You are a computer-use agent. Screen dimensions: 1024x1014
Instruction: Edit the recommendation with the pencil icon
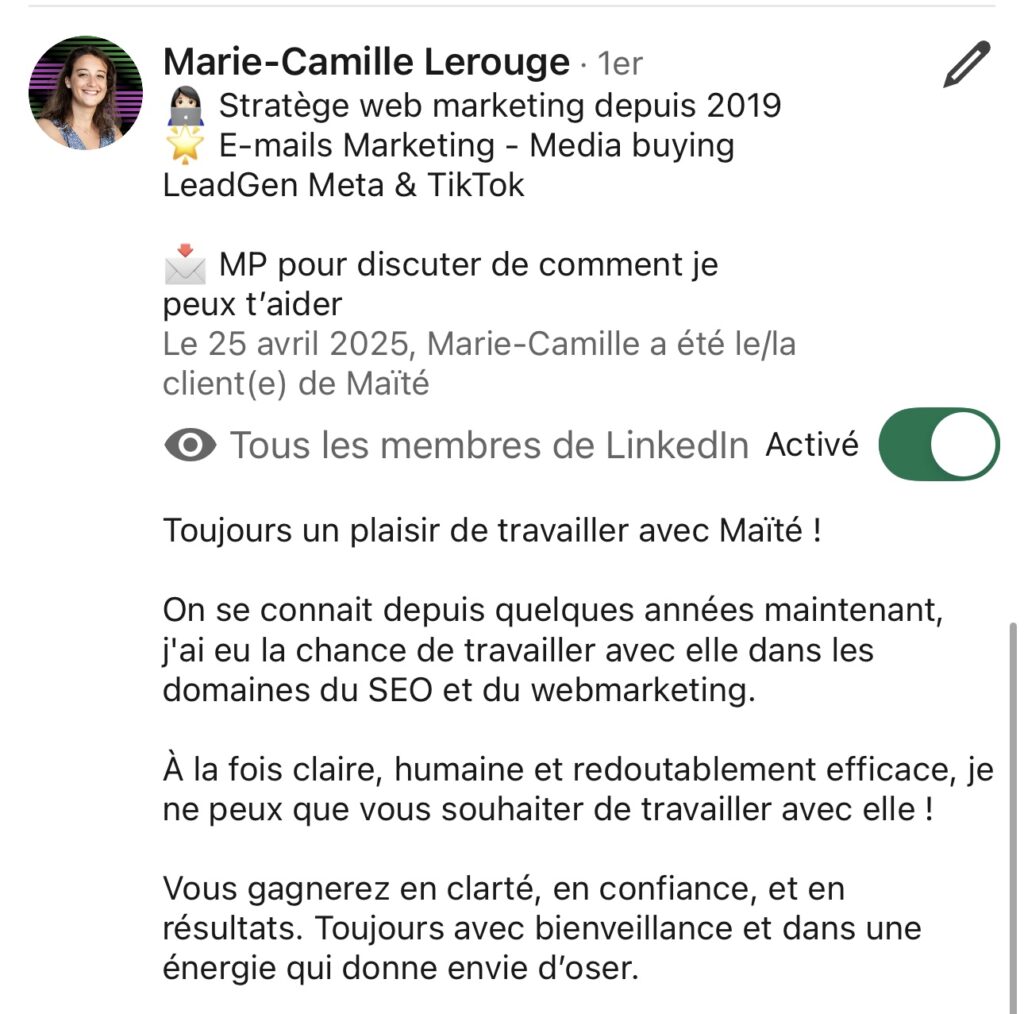[966, 65]
